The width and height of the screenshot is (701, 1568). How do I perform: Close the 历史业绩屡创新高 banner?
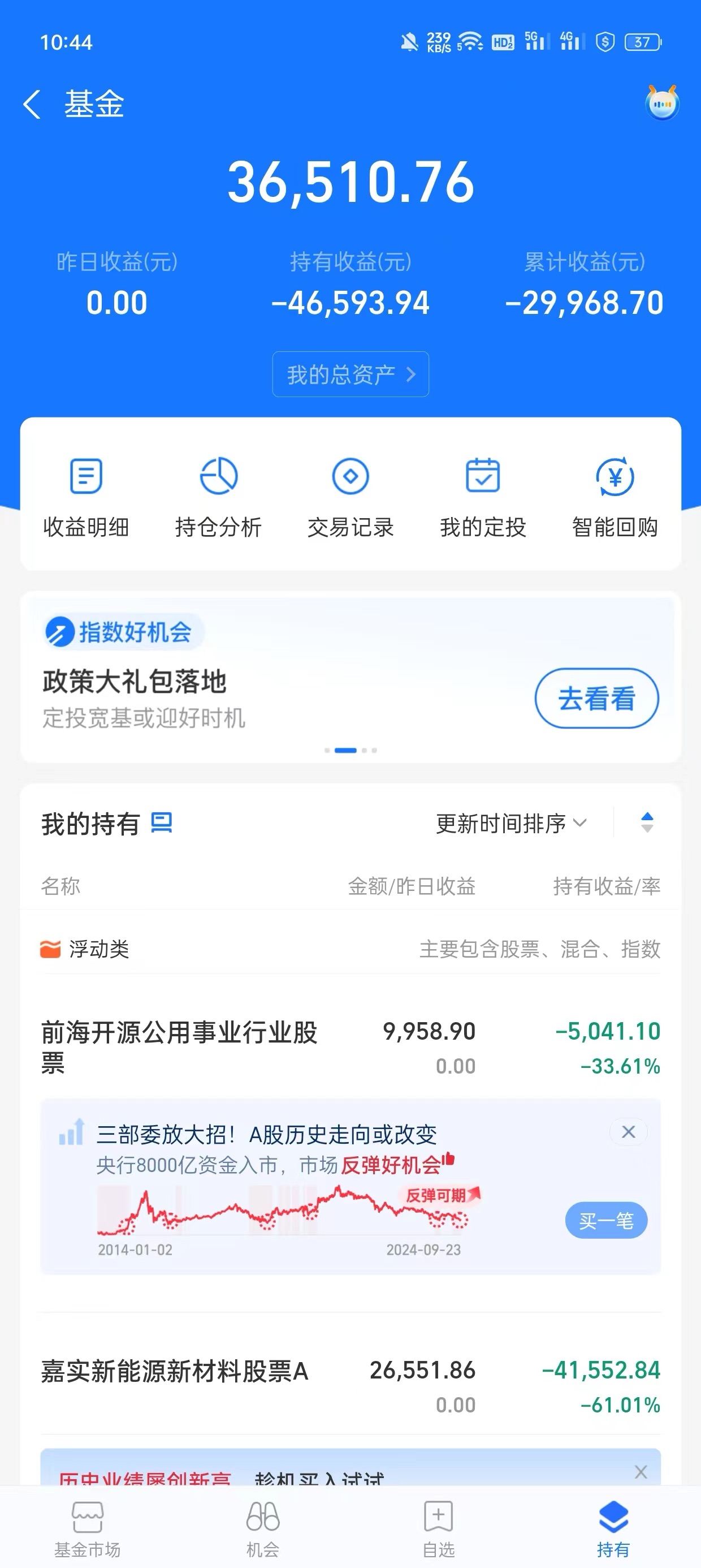(x=641, y=1472)
